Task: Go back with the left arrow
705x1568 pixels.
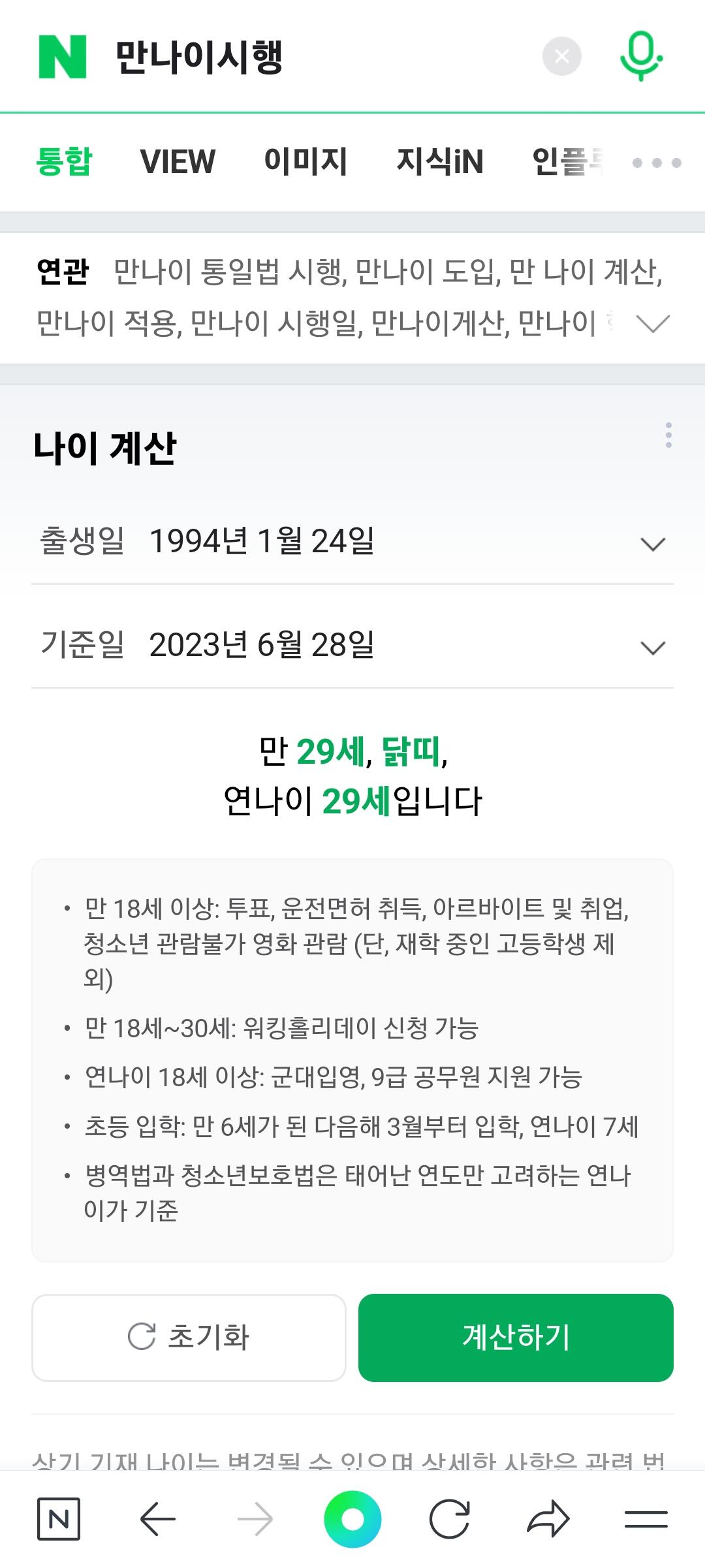Action: point(157,1519)
